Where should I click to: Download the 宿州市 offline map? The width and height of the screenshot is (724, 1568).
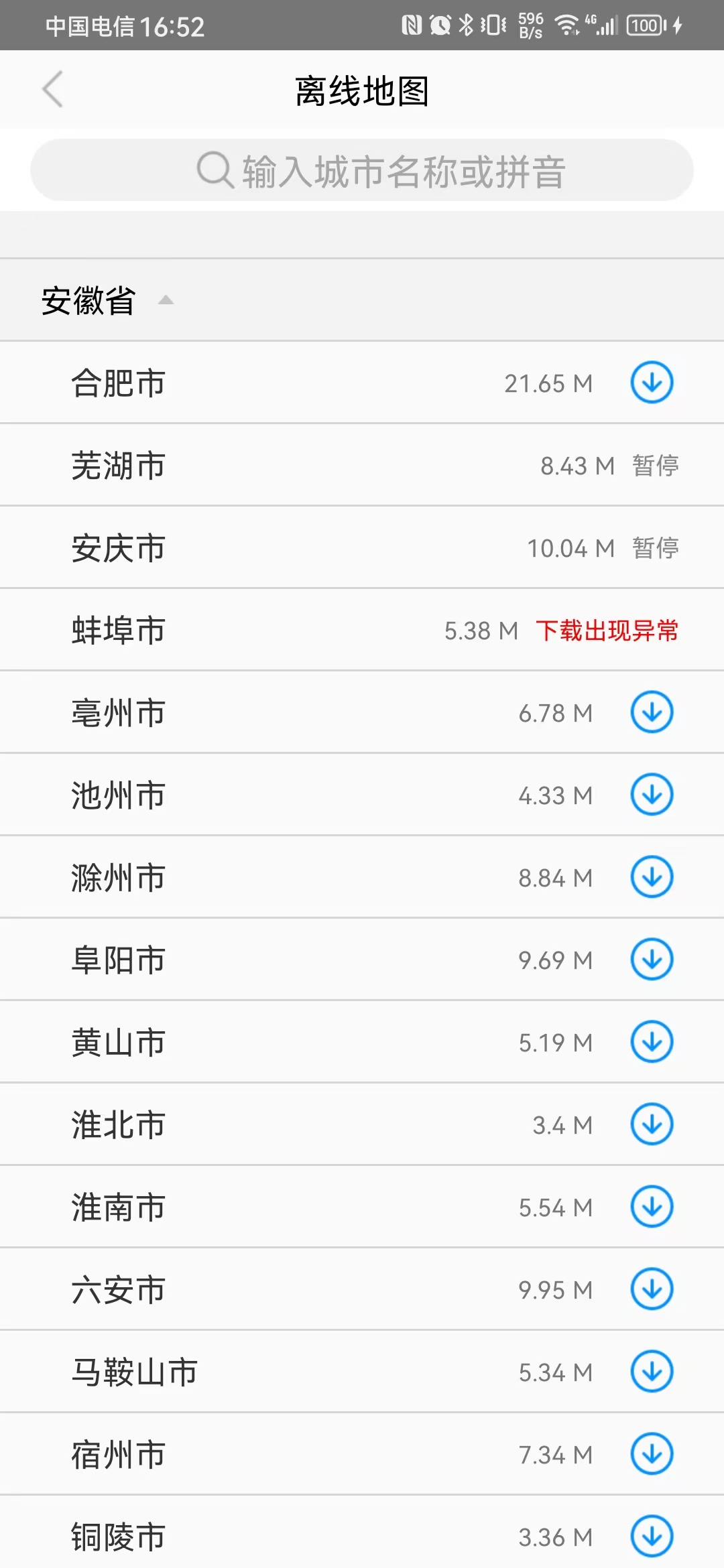coord(652,1454)
